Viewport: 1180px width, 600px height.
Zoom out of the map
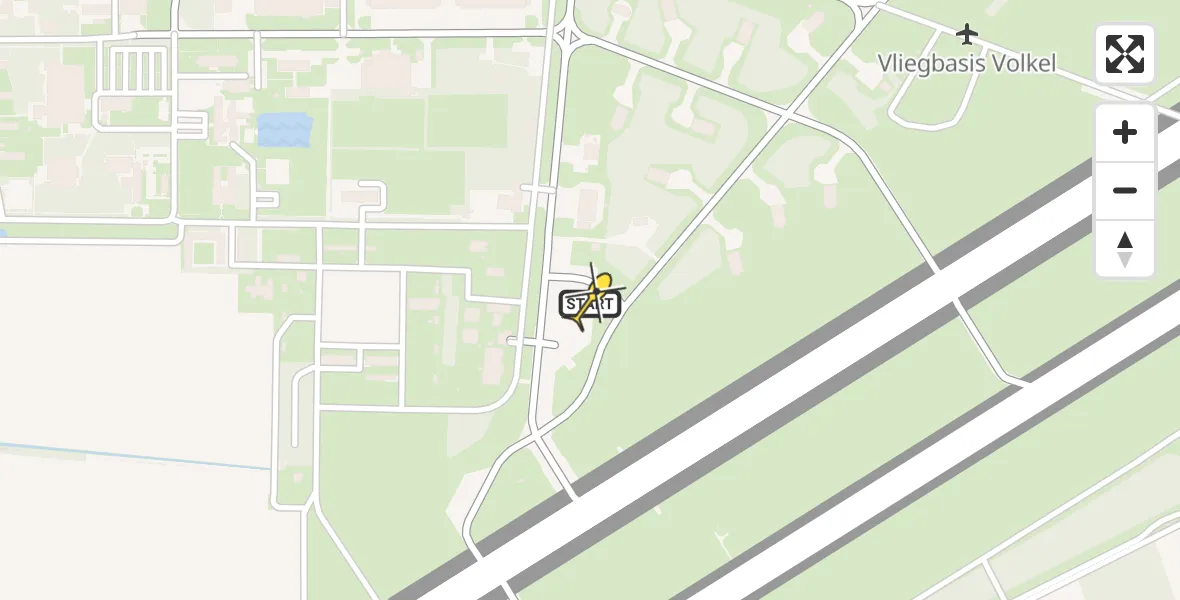(1125, 191)
